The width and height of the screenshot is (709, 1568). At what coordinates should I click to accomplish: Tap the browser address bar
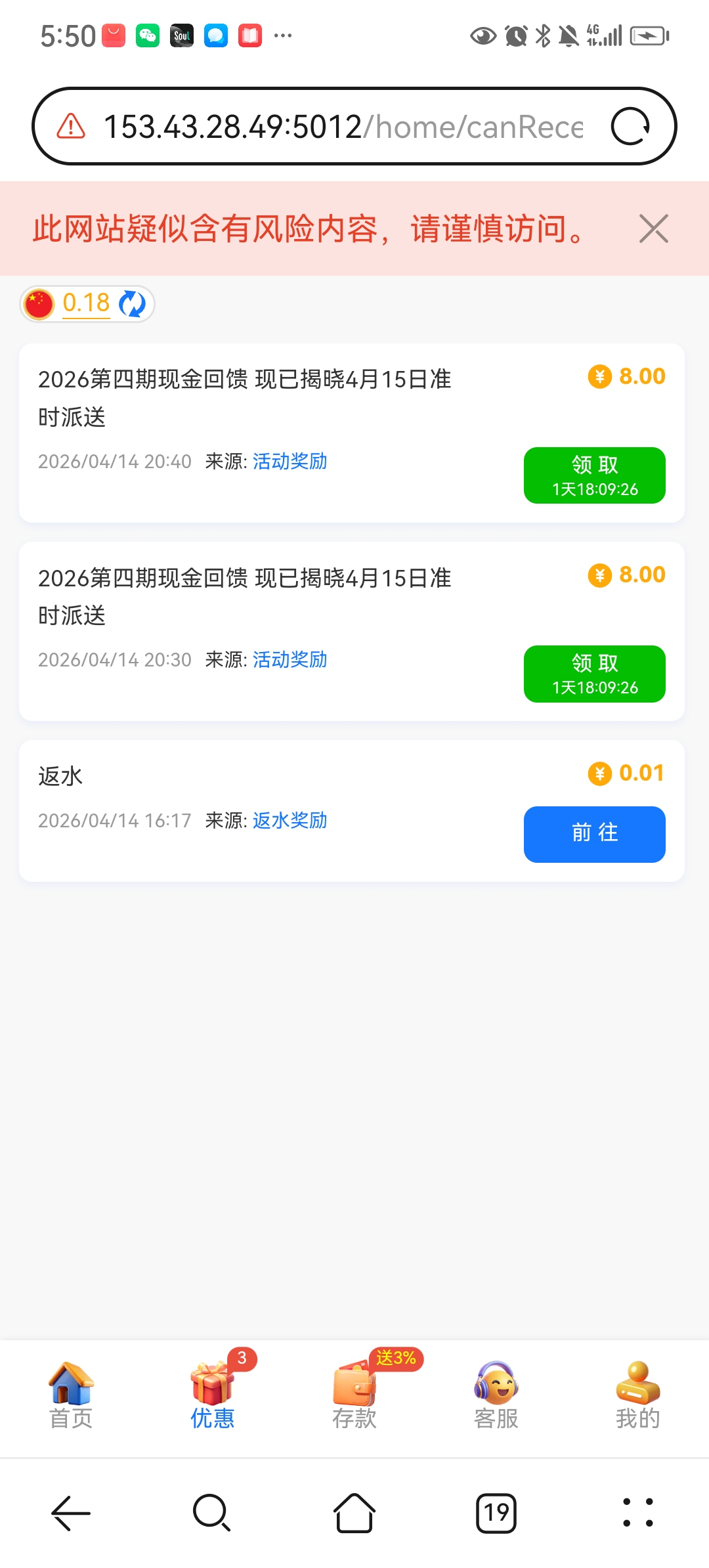(341, 127)
